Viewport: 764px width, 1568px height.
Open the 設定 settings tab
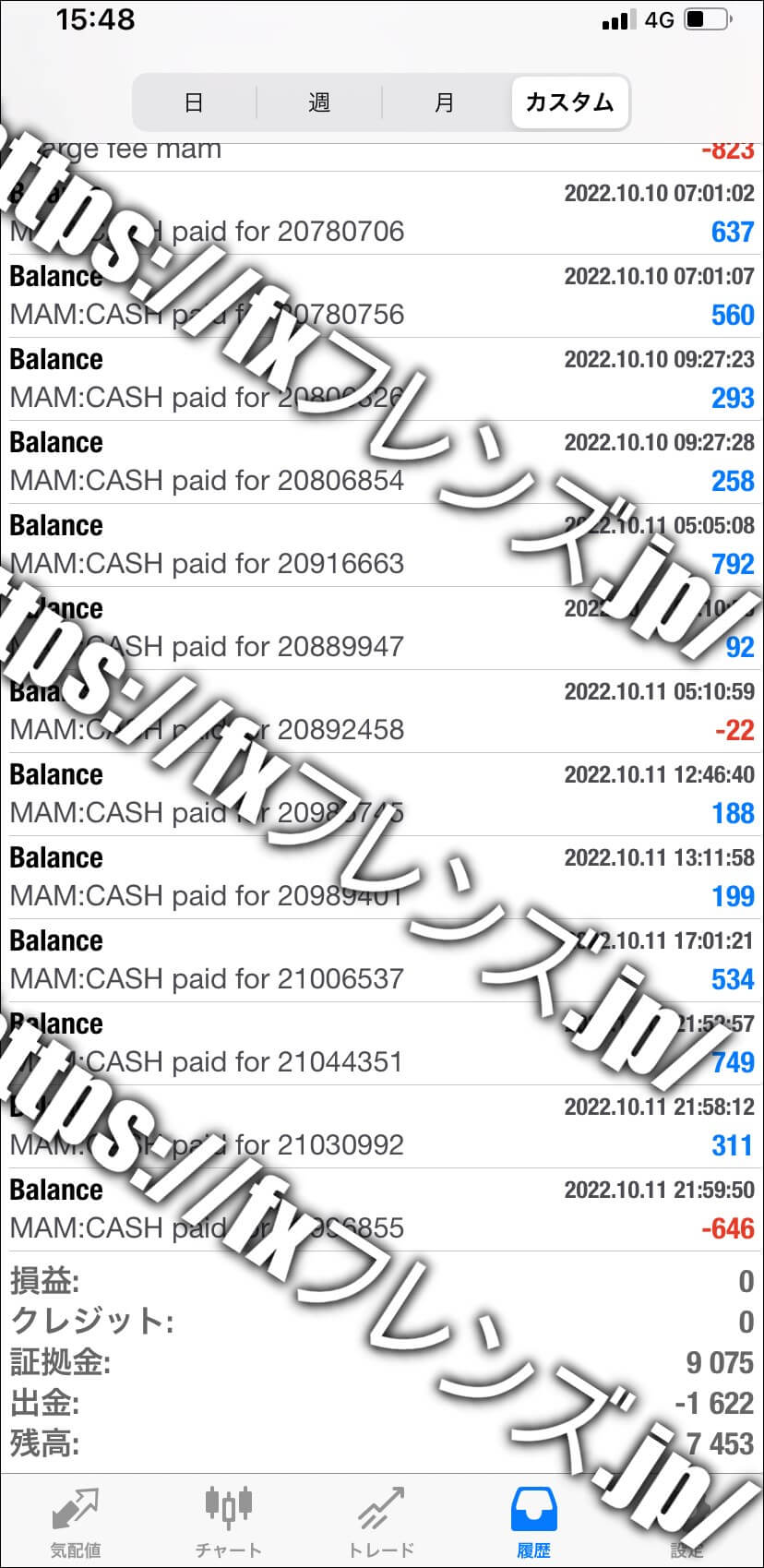click(x=686, y=1522)
